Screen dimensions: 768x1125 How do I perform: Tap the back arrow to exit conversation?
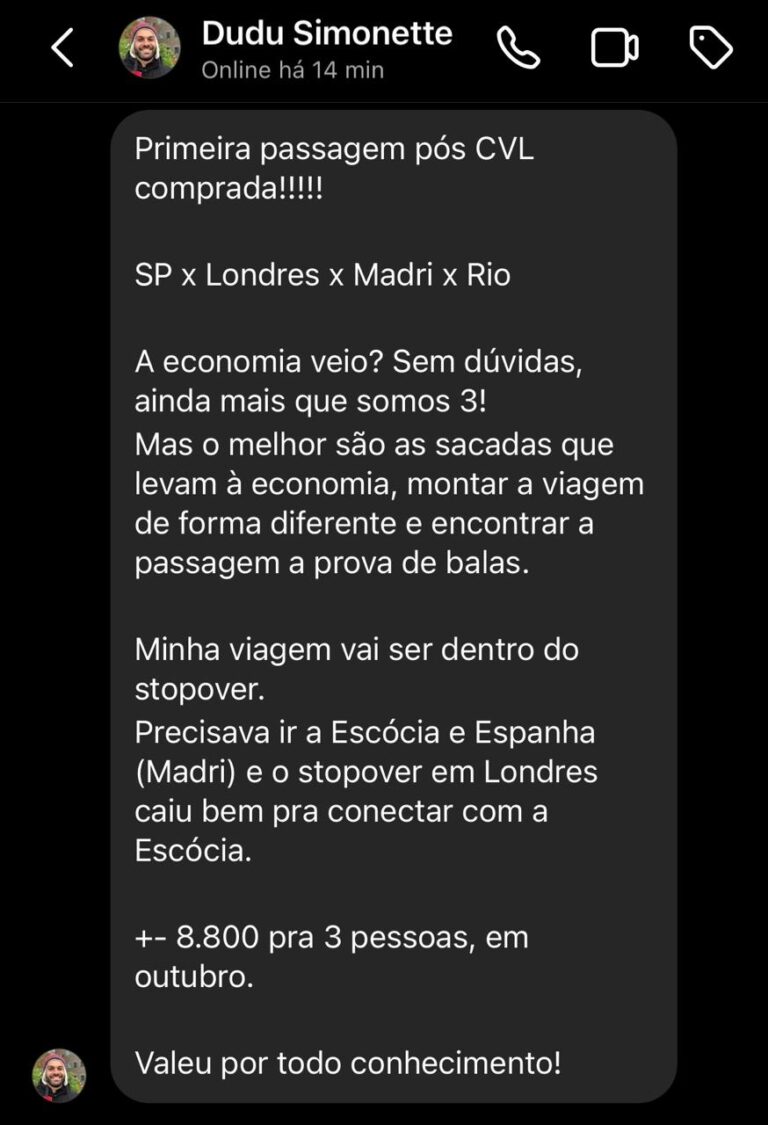60,48
